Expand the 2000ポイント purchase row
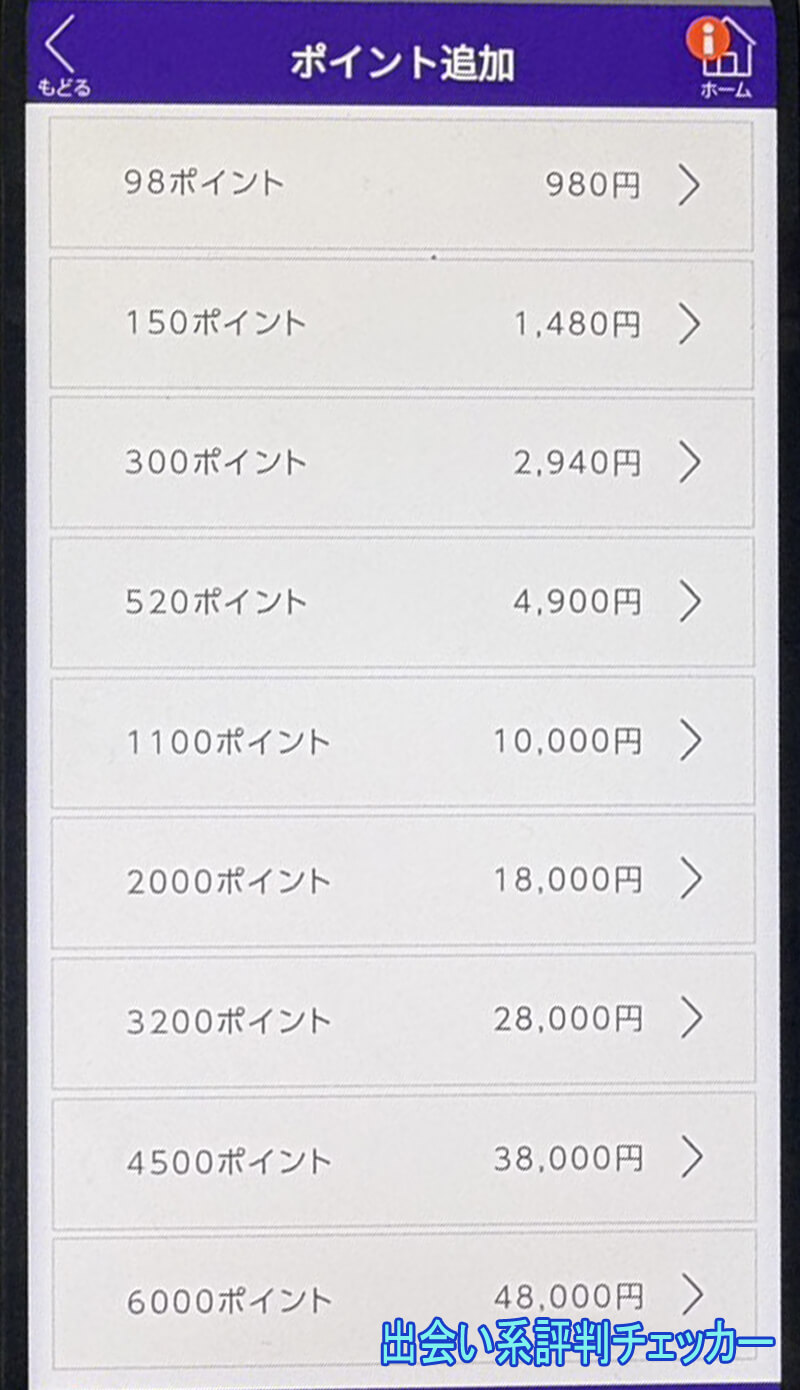Viewport: 800px width, 1390px height. pyautogui.click(x=687, y=880)
